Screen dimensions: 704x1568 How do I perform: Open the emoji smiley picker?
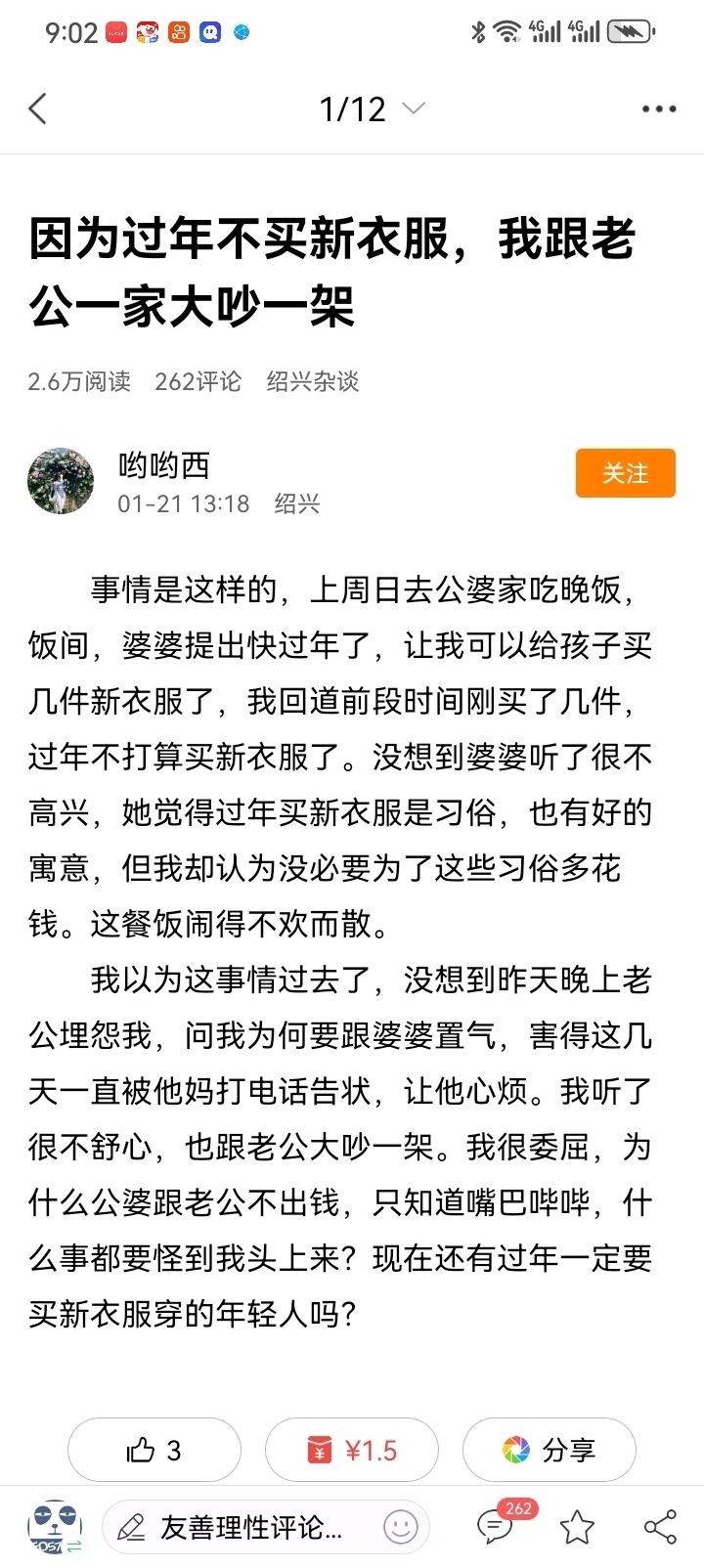point(401,1527)
